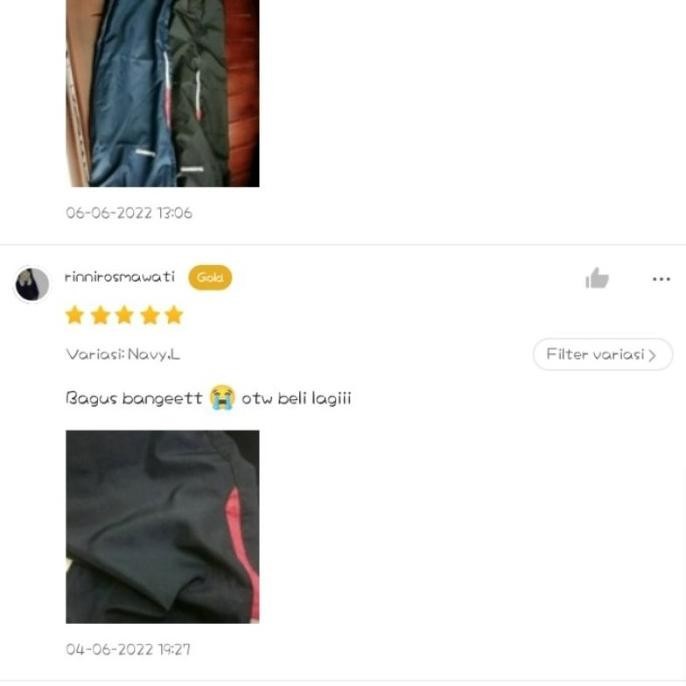686x686 pixels.
Task: Like rinnirosmawati's review with thumbs up
Action: tap(597, 279)
